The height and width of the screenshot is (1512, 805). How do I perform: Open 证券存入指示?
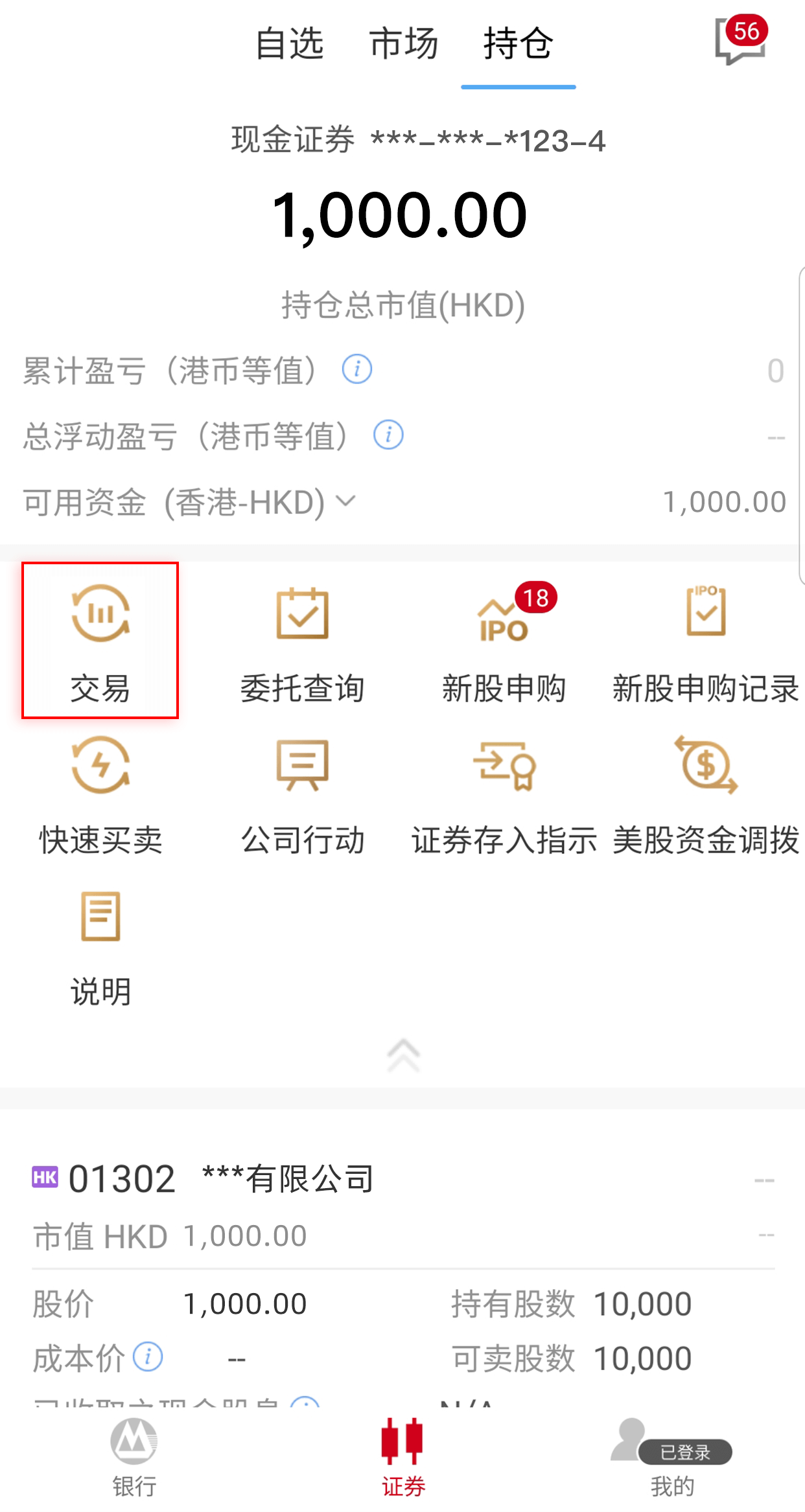(x=504, y=794)
